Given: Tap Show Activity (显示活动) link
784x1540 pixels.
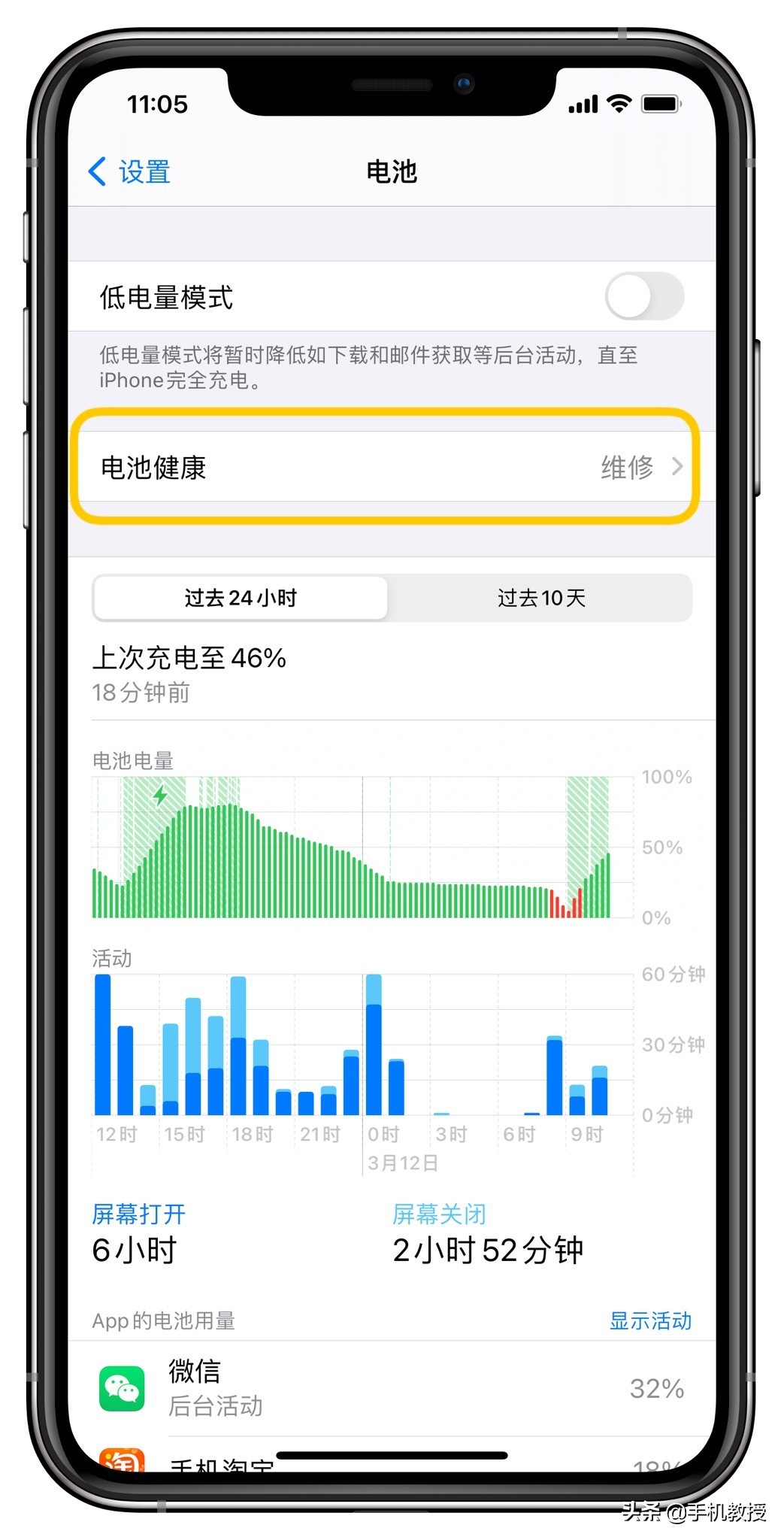Looking at the screenshot, I should (649, 1320).
